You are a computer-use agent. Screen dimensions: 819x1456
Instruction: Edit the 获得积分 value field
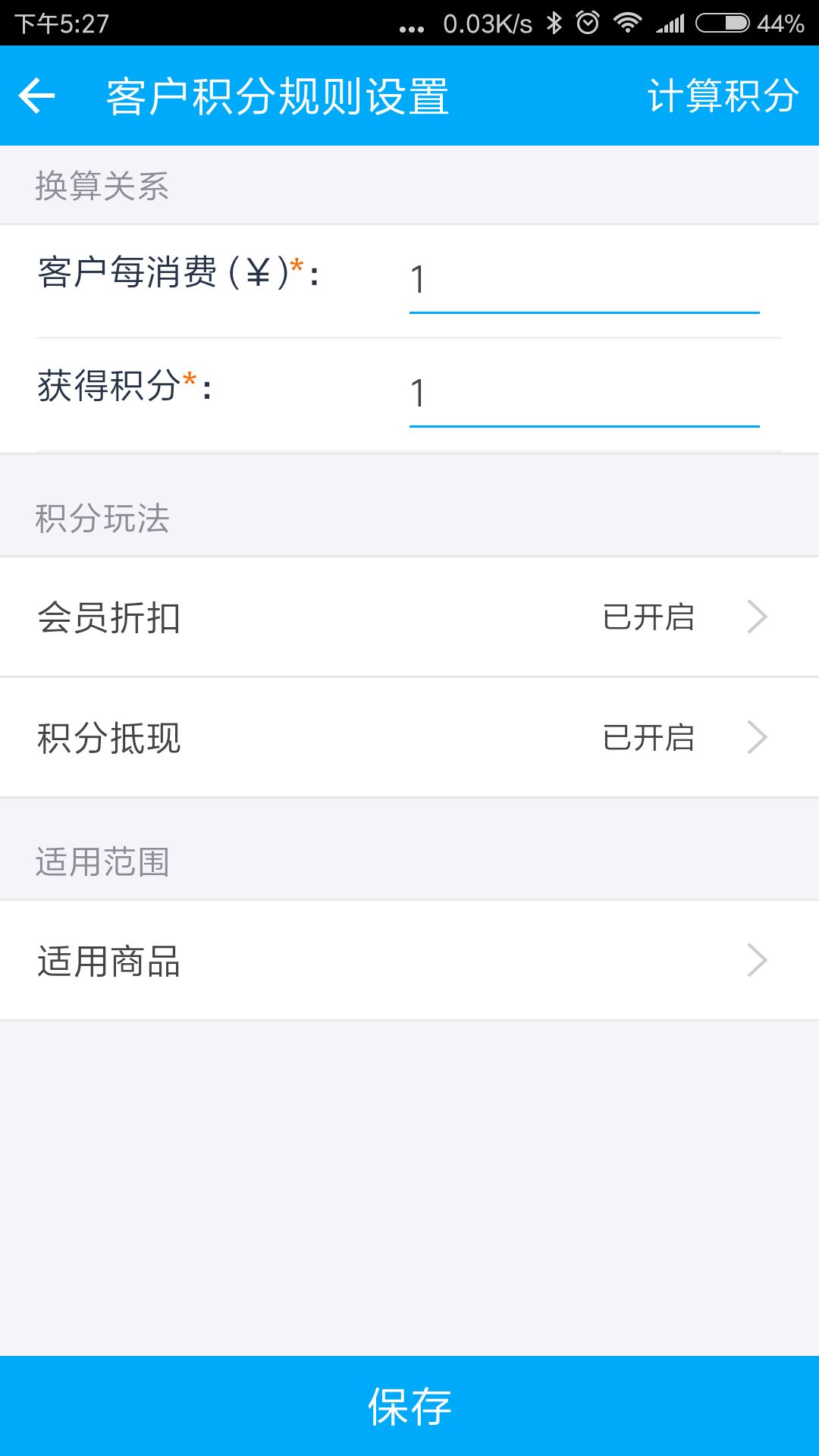click(584, 394)
